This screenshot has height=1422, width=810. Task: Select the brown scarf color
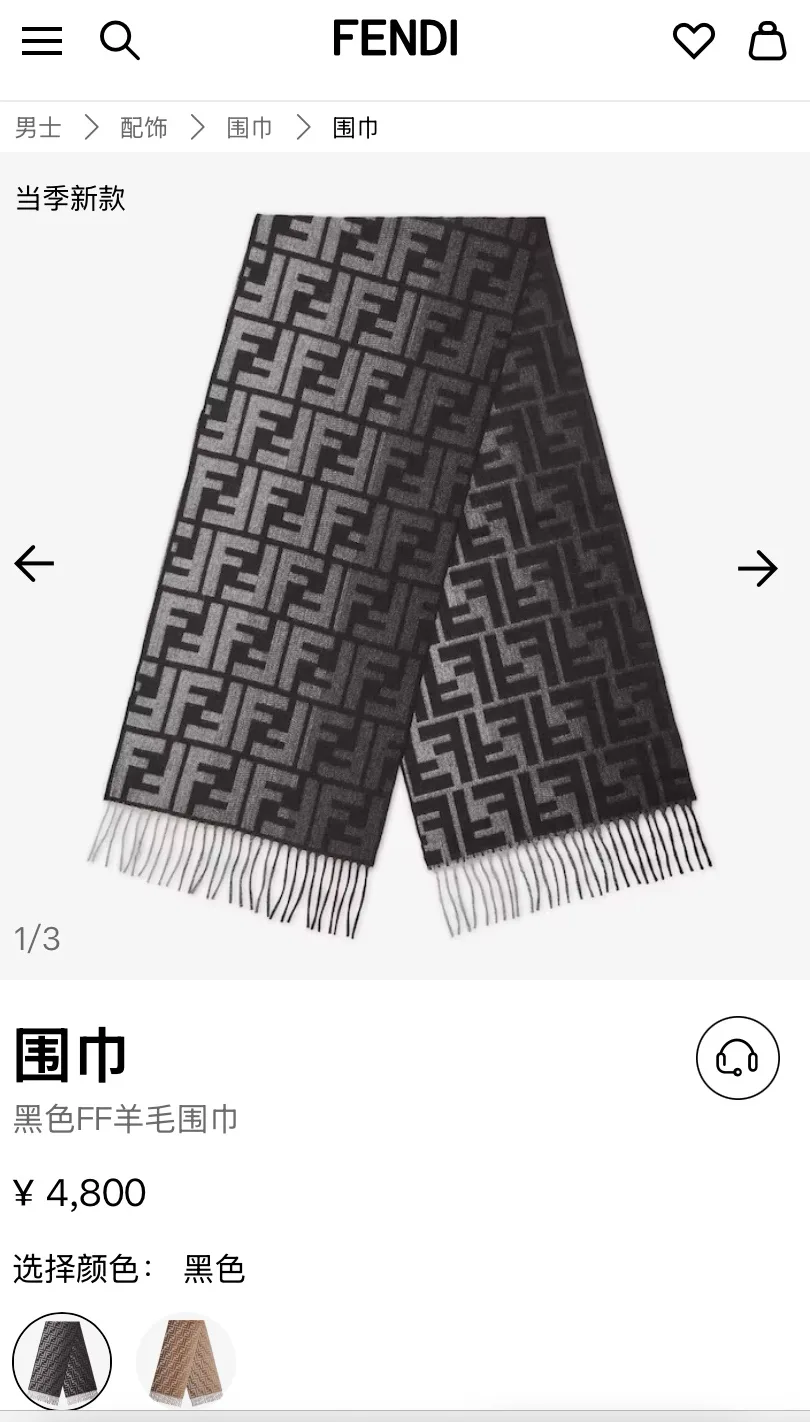pyautogui.click(x=186, y=1361)
